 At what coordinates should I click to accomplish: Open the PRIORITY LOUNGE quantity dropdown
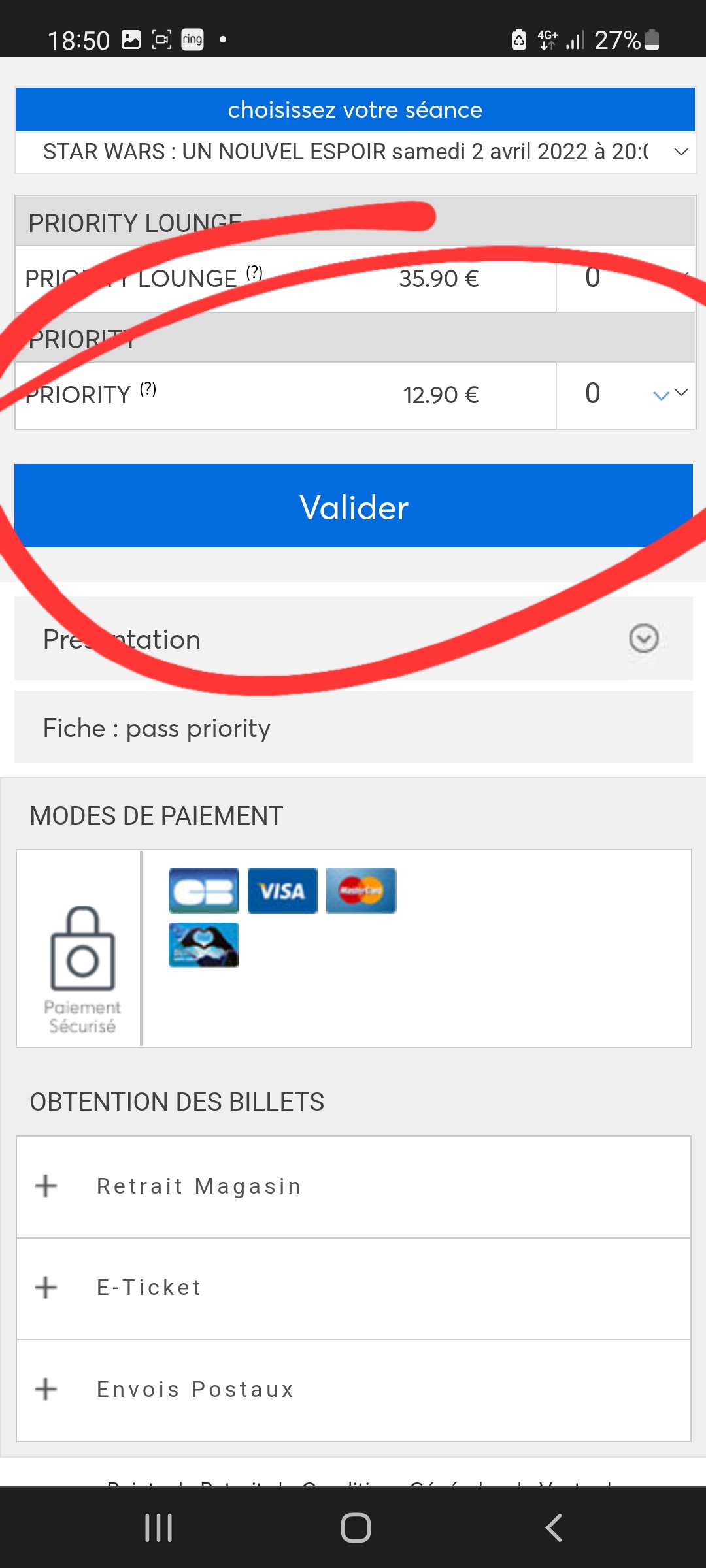626,279
